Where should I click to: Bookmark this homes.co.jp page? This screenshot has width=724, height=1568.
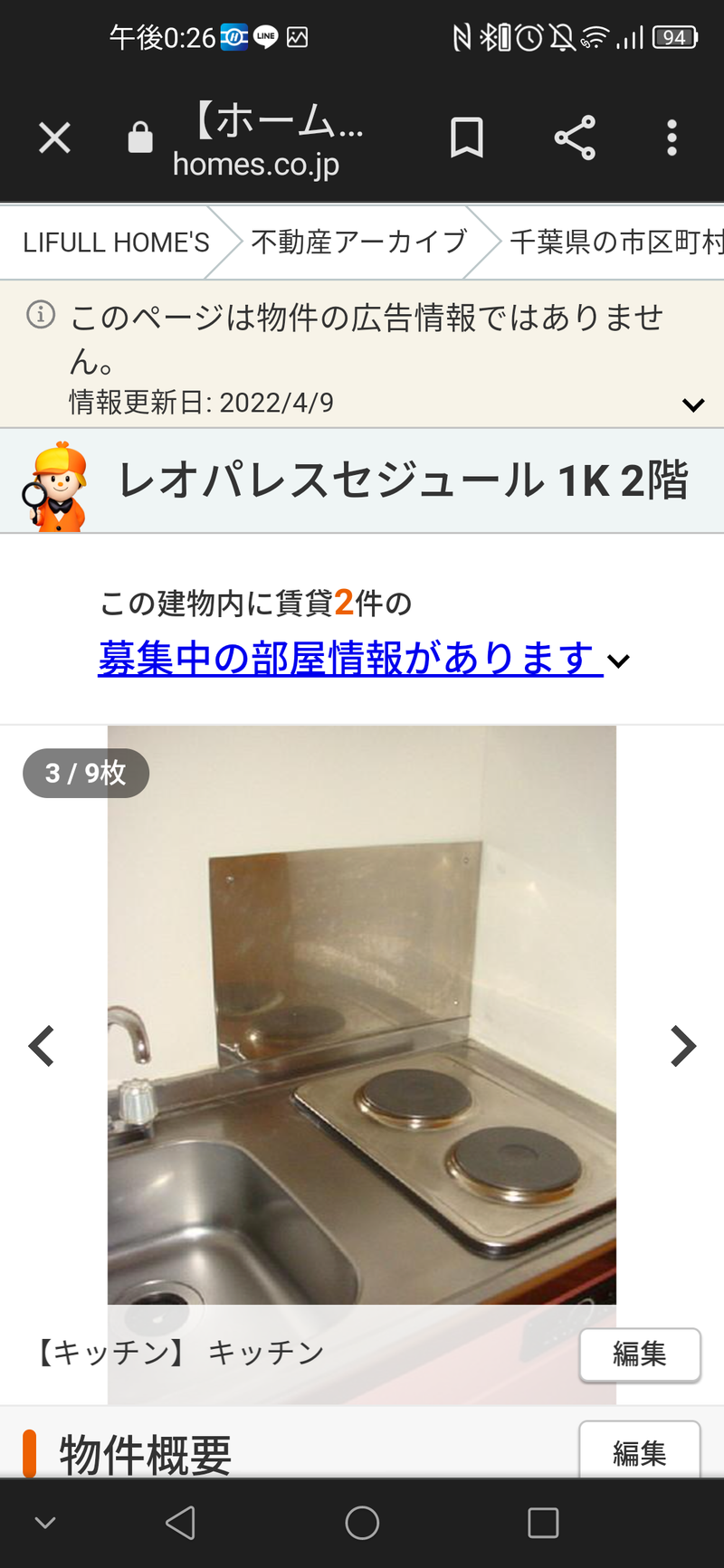[467, 138]
